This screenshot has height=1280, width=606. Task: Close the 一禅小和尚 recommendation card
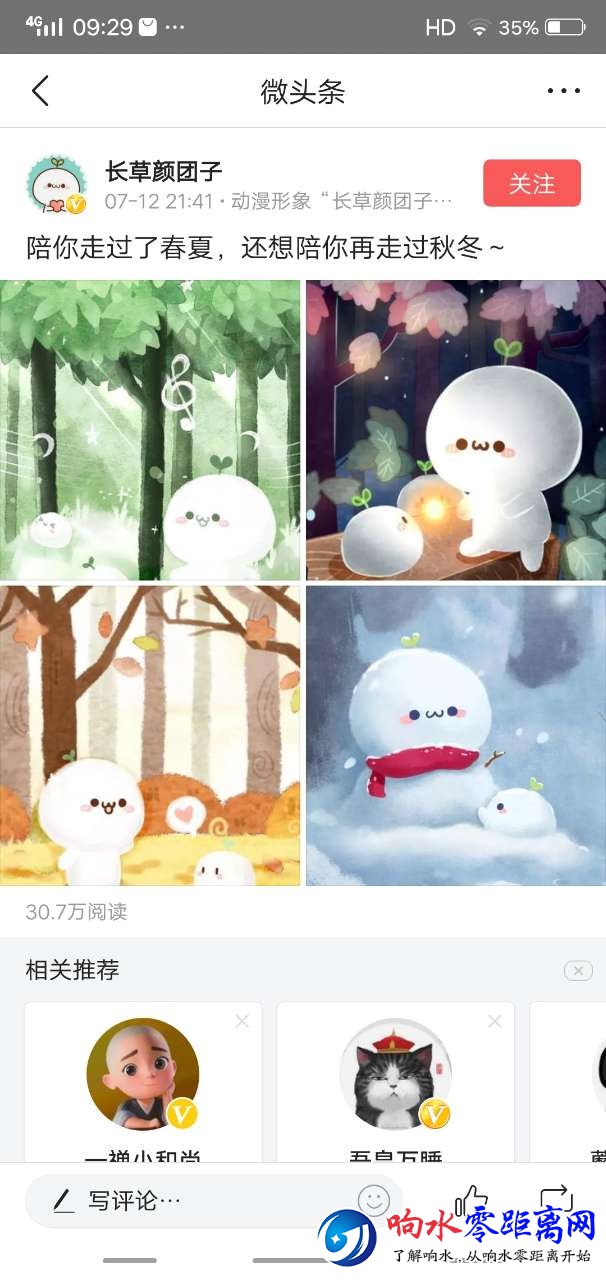242,1021
